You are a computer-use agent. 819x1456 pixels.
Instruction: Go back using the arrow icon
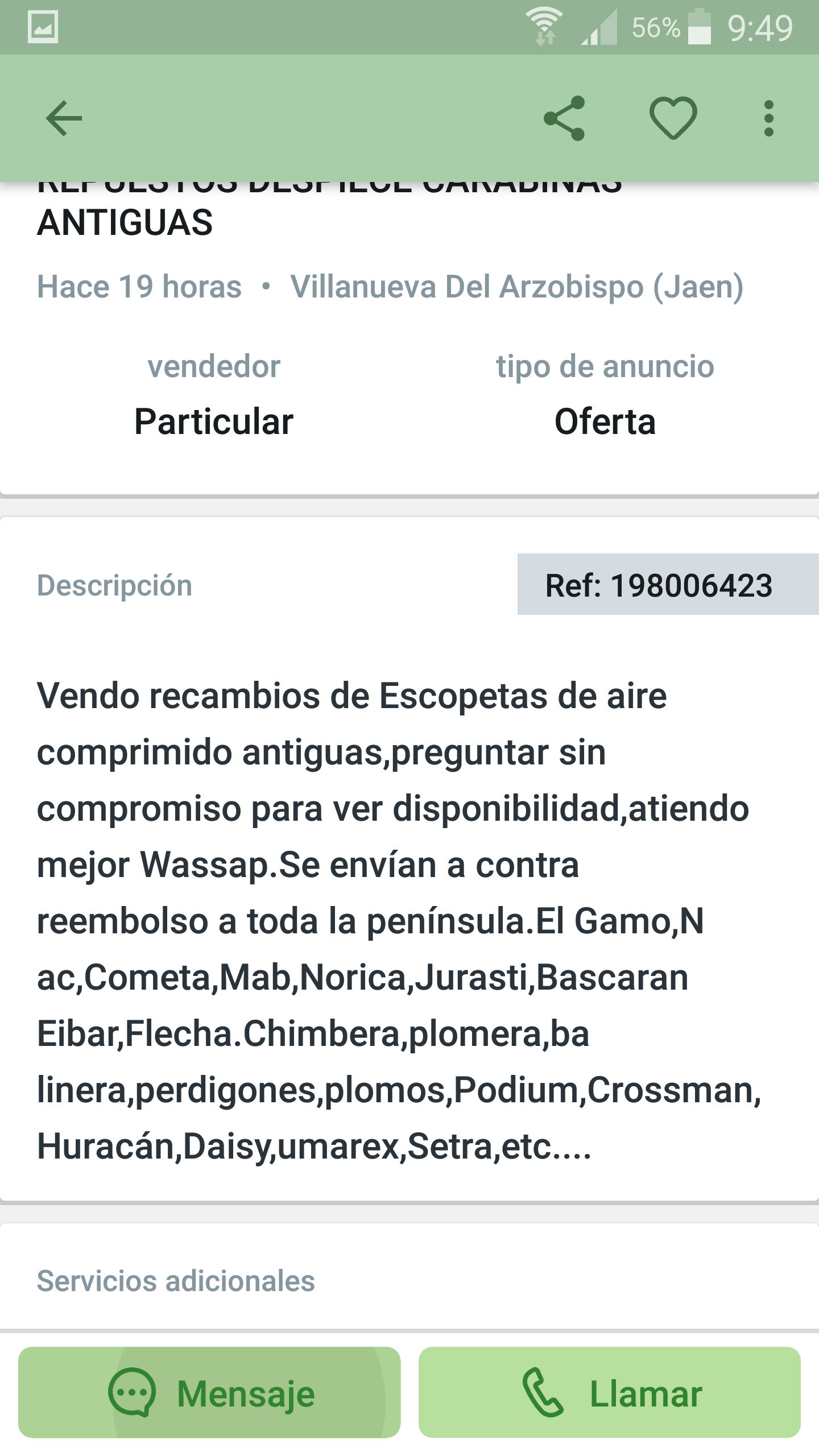click(x=64, y=118)
